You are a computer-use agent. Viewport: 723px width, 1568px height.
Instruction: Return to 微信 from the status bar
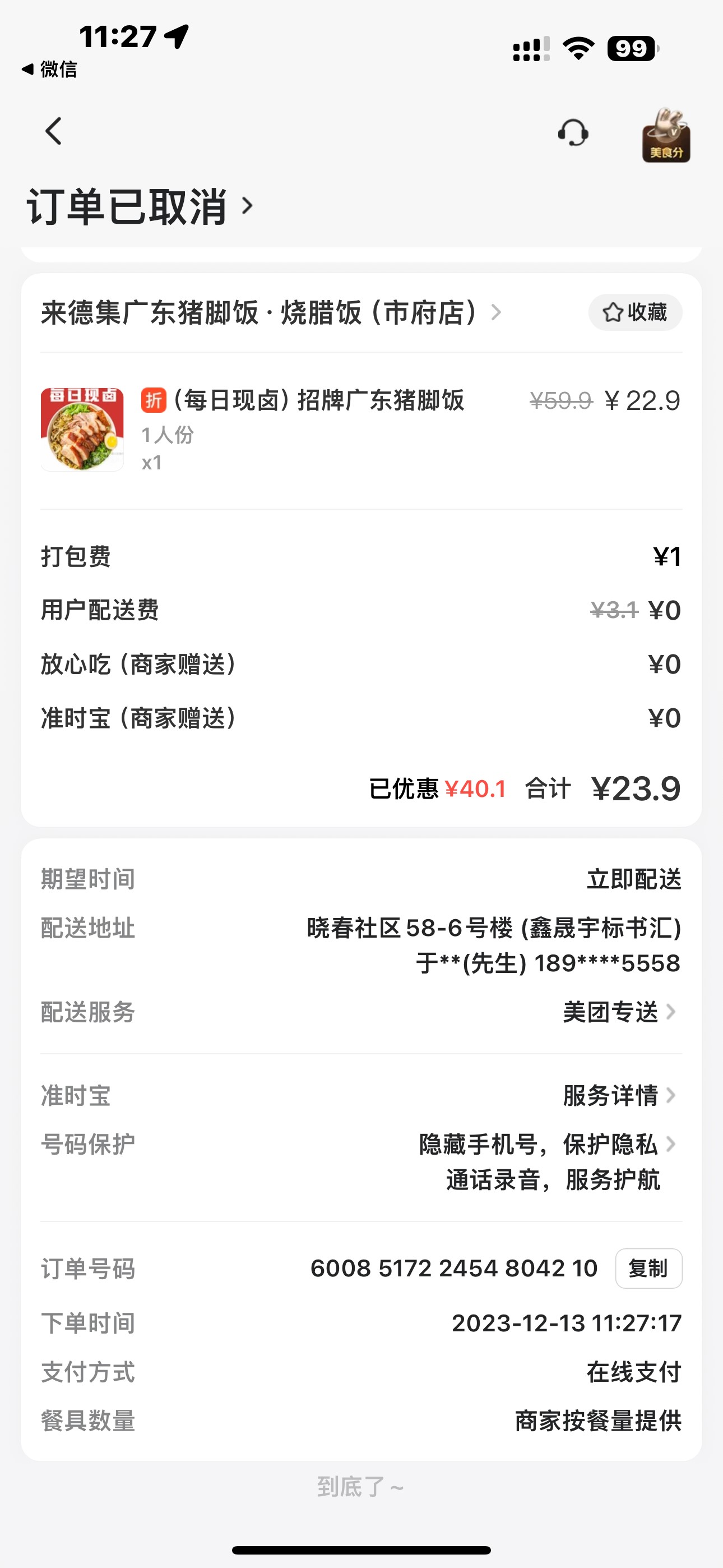(x=50, y=70)
